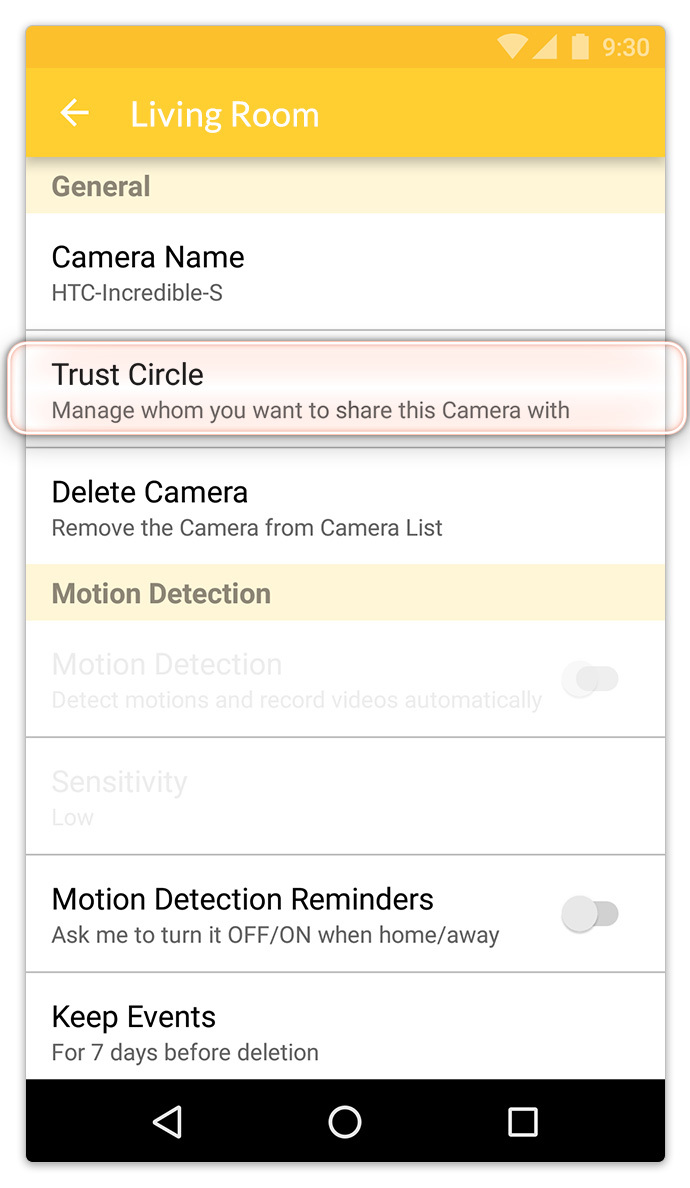
Task: Go back using the app bar arrow
Action: 74,114
